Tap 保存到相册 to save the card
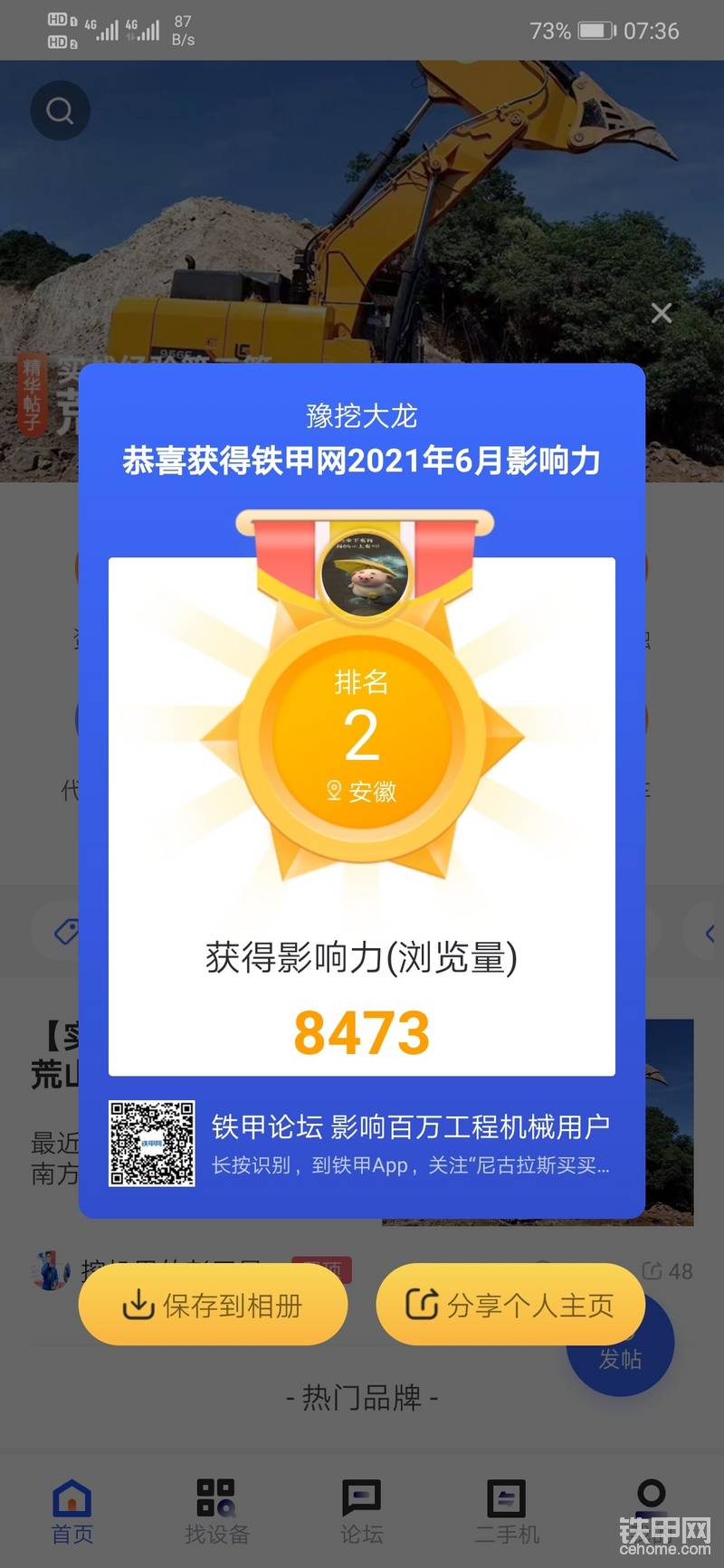 coord(214,1305)
